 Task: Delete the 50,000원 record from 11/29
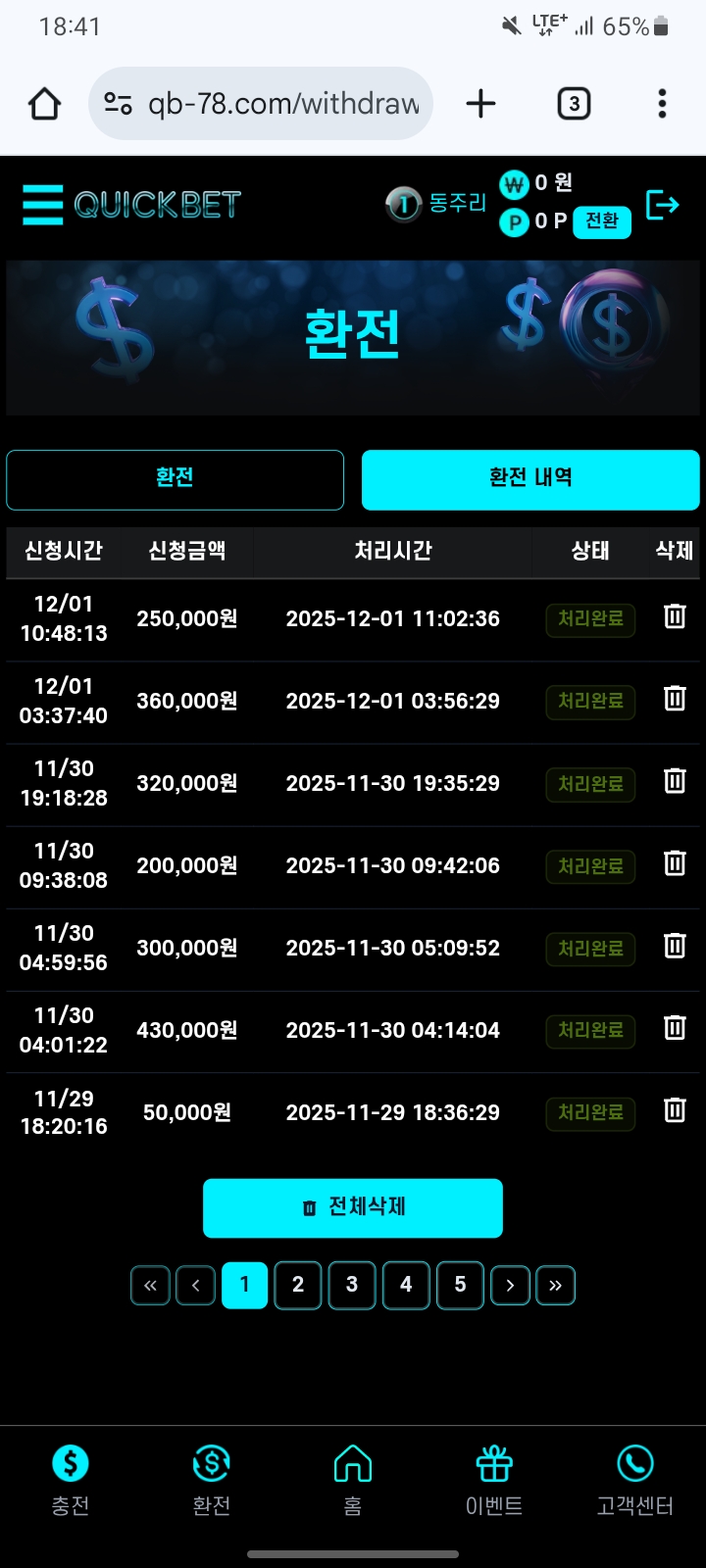[x=675, y=1111]
